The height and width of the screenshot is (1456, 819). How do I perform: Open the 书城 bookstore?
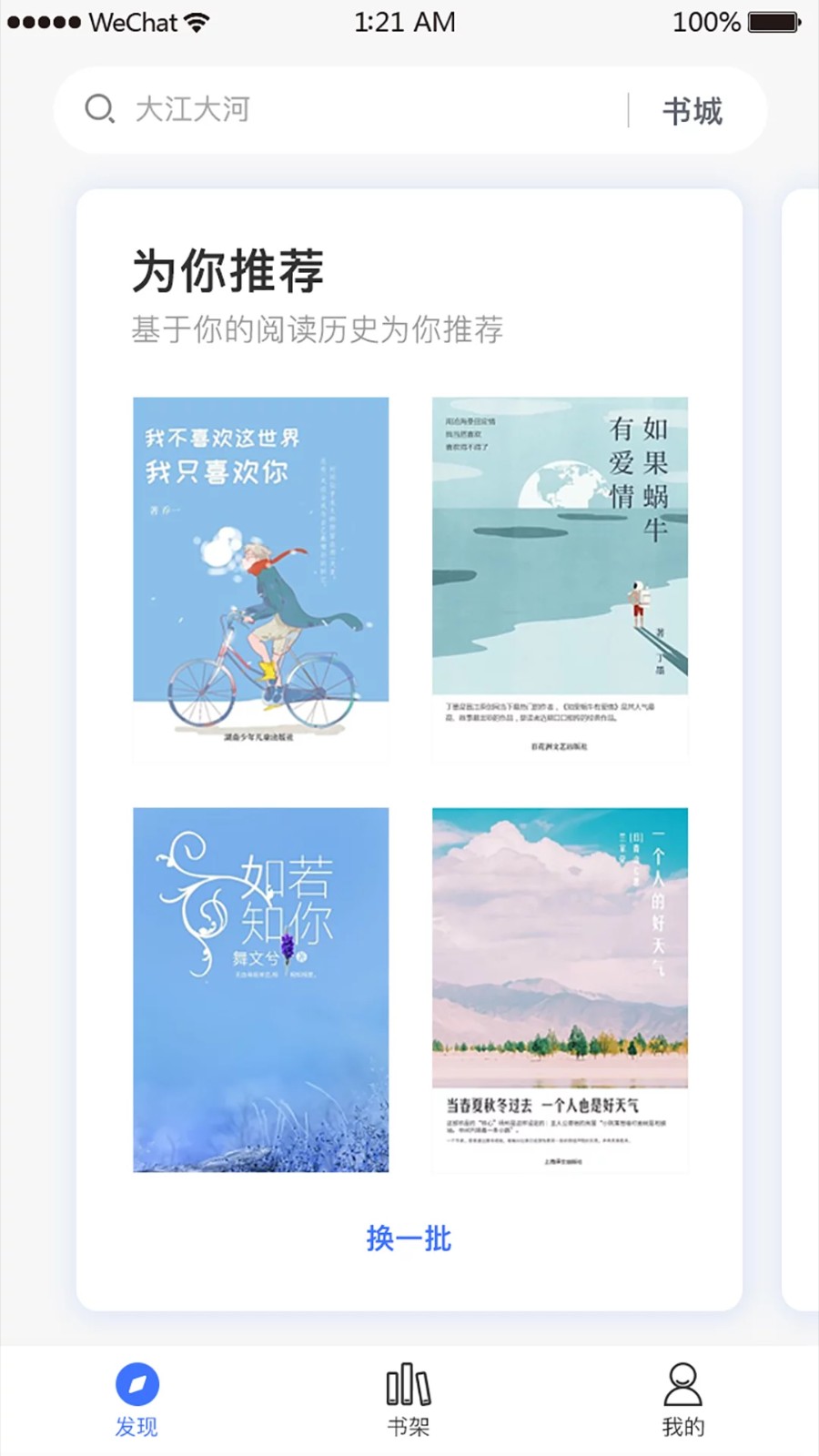[693, 111]
